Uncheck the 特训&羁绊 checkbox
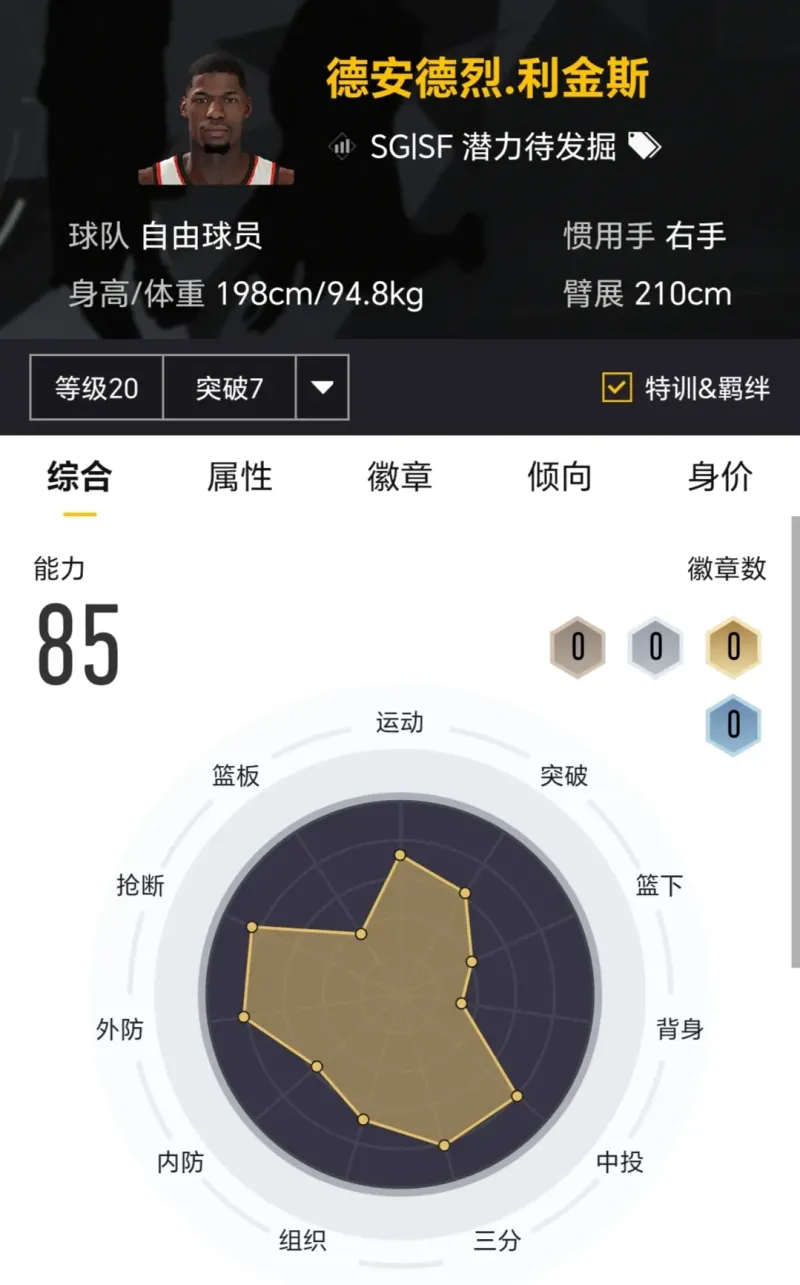 pyautogui.click(x=617, y=388)
